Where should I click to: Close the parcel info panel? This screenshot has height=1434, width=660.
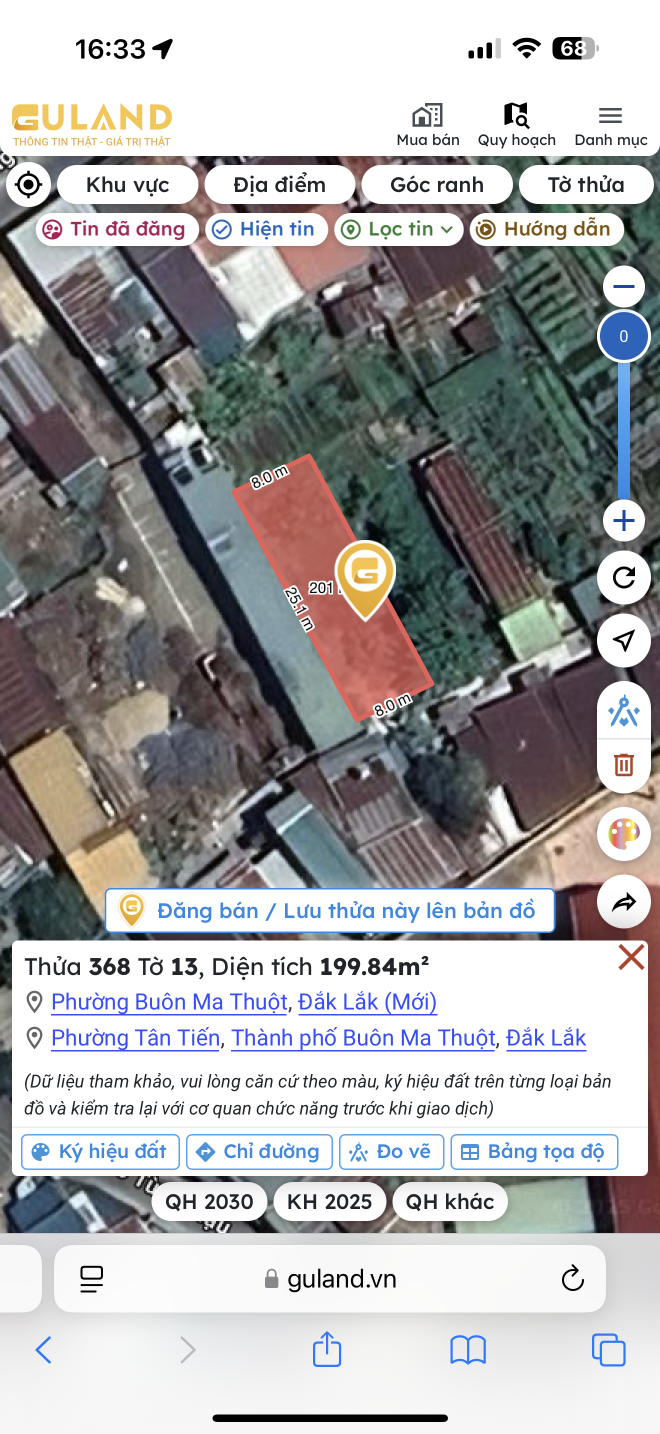tap(631, 958)
